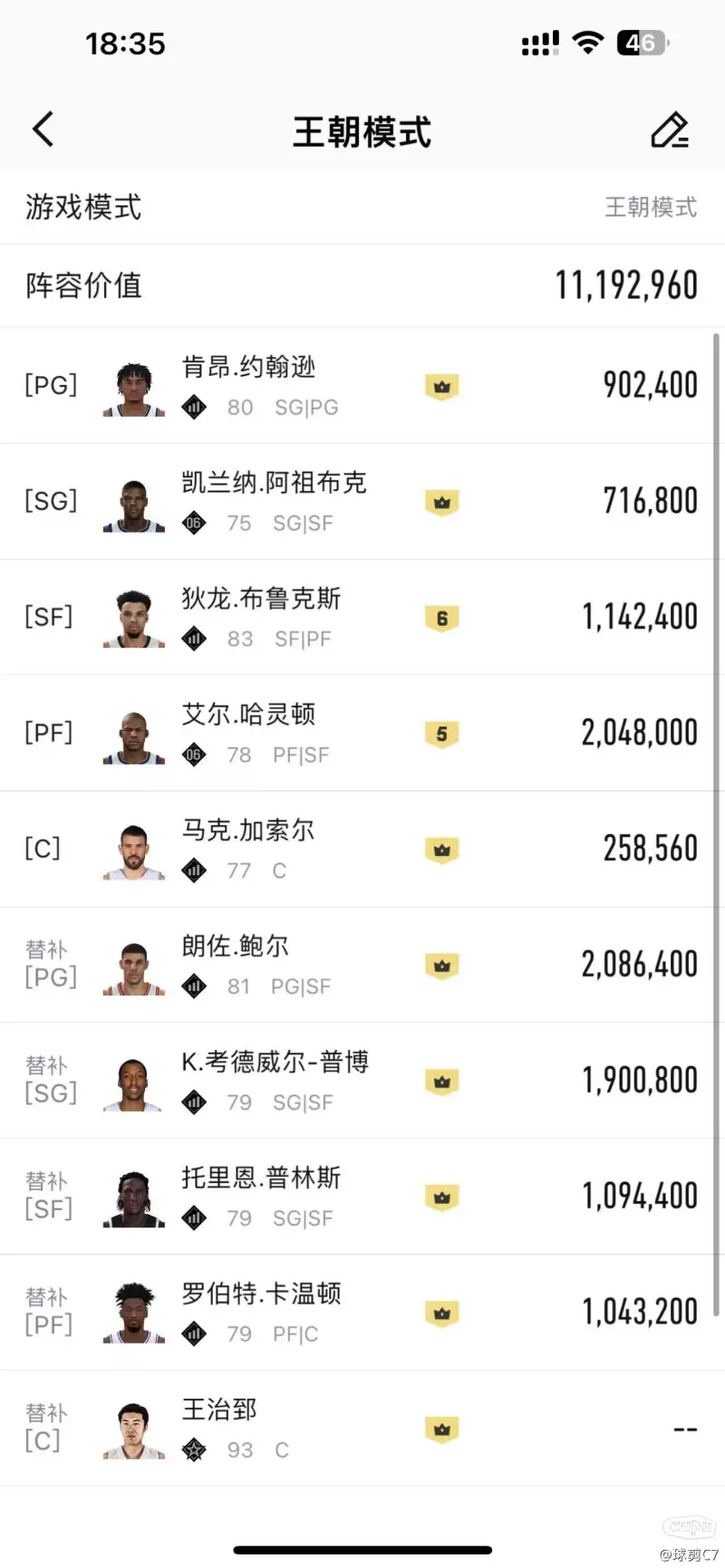Screen dimensions: 725x1568
Task: Open the 游戏模式 row
Action: (x=362, y=207)
